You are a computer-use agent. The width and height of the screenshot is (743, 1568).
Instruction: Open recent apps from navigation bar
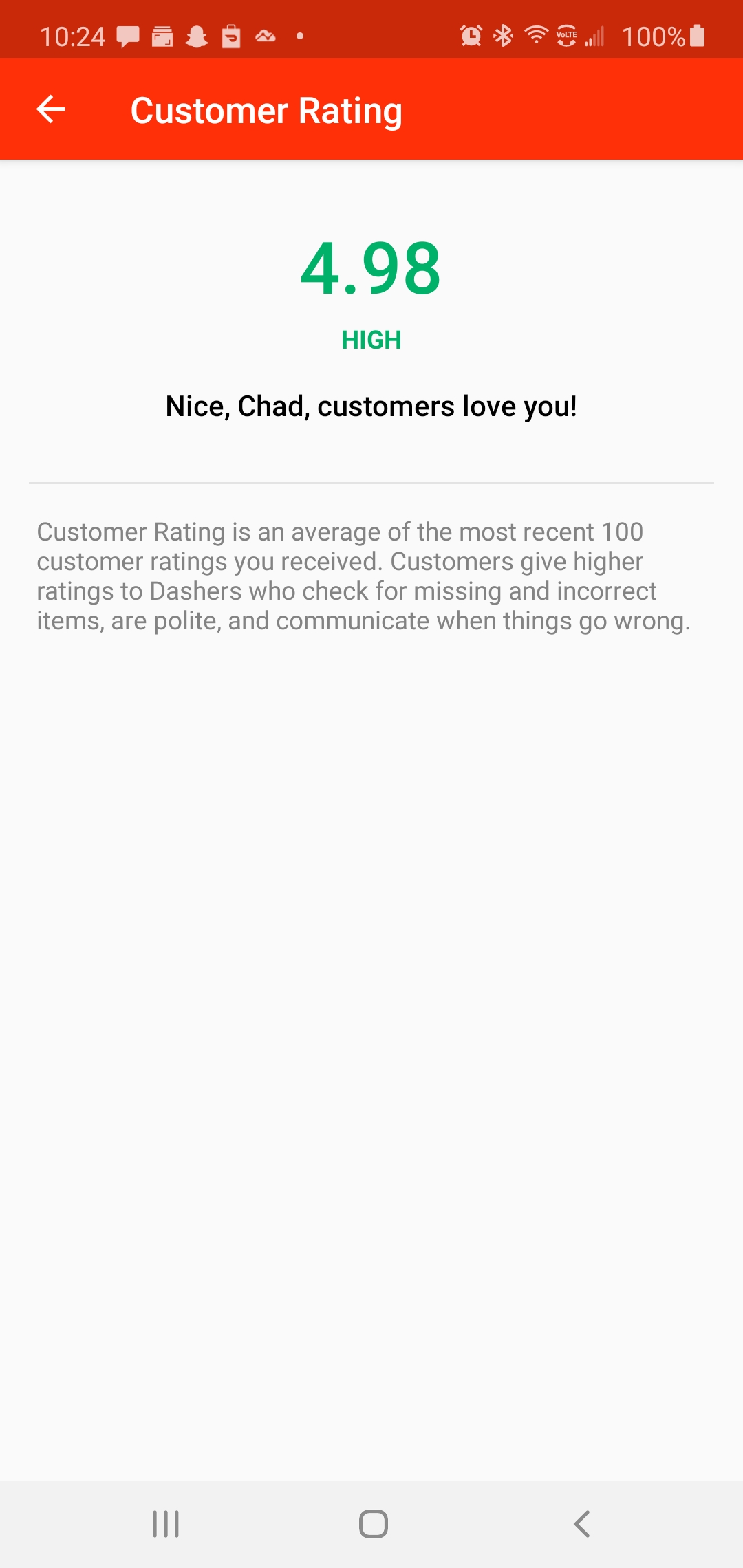(x=166, y=1524)
